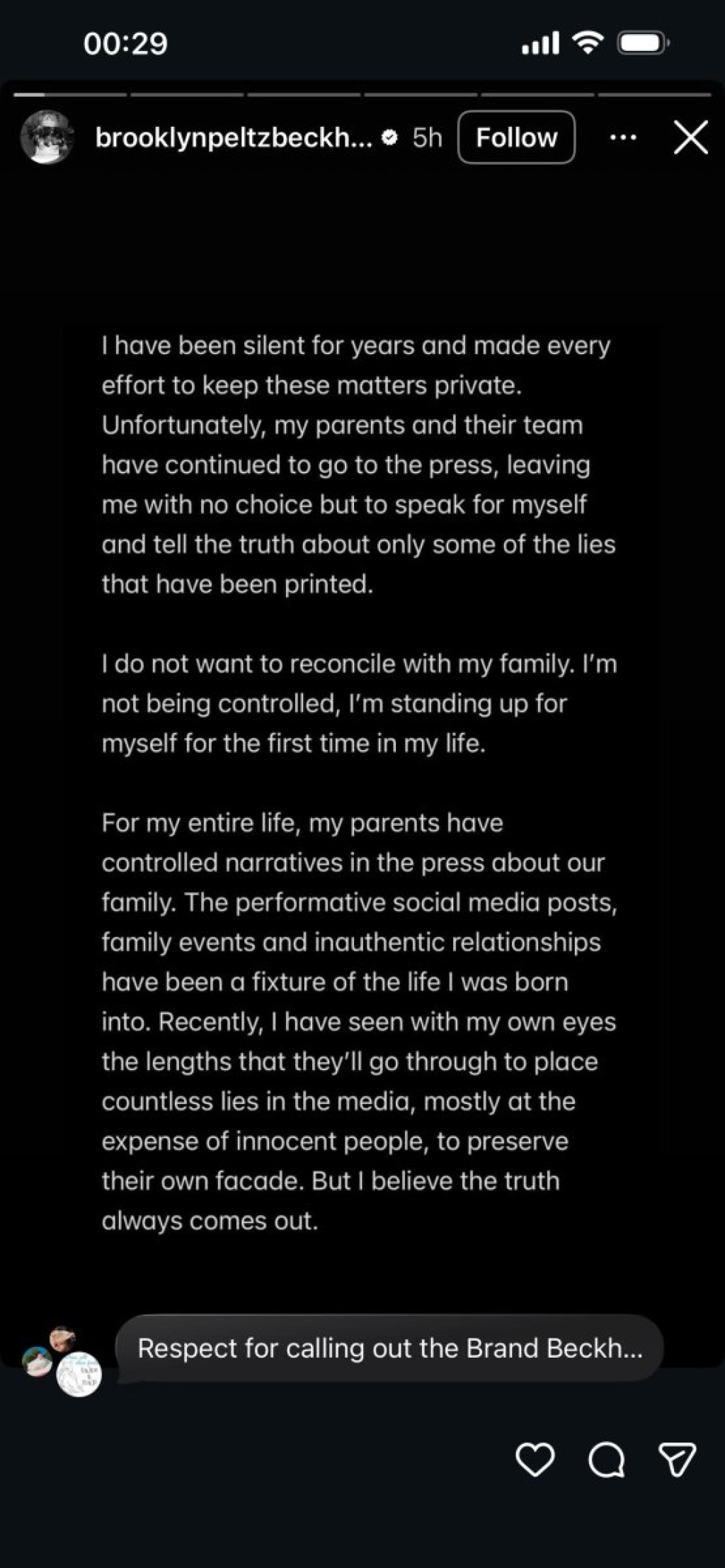Image resolution: width=725 pixels, height=1568 pixels.
Task: Like this story with the heart
Action: click(x=535, y=1460)
